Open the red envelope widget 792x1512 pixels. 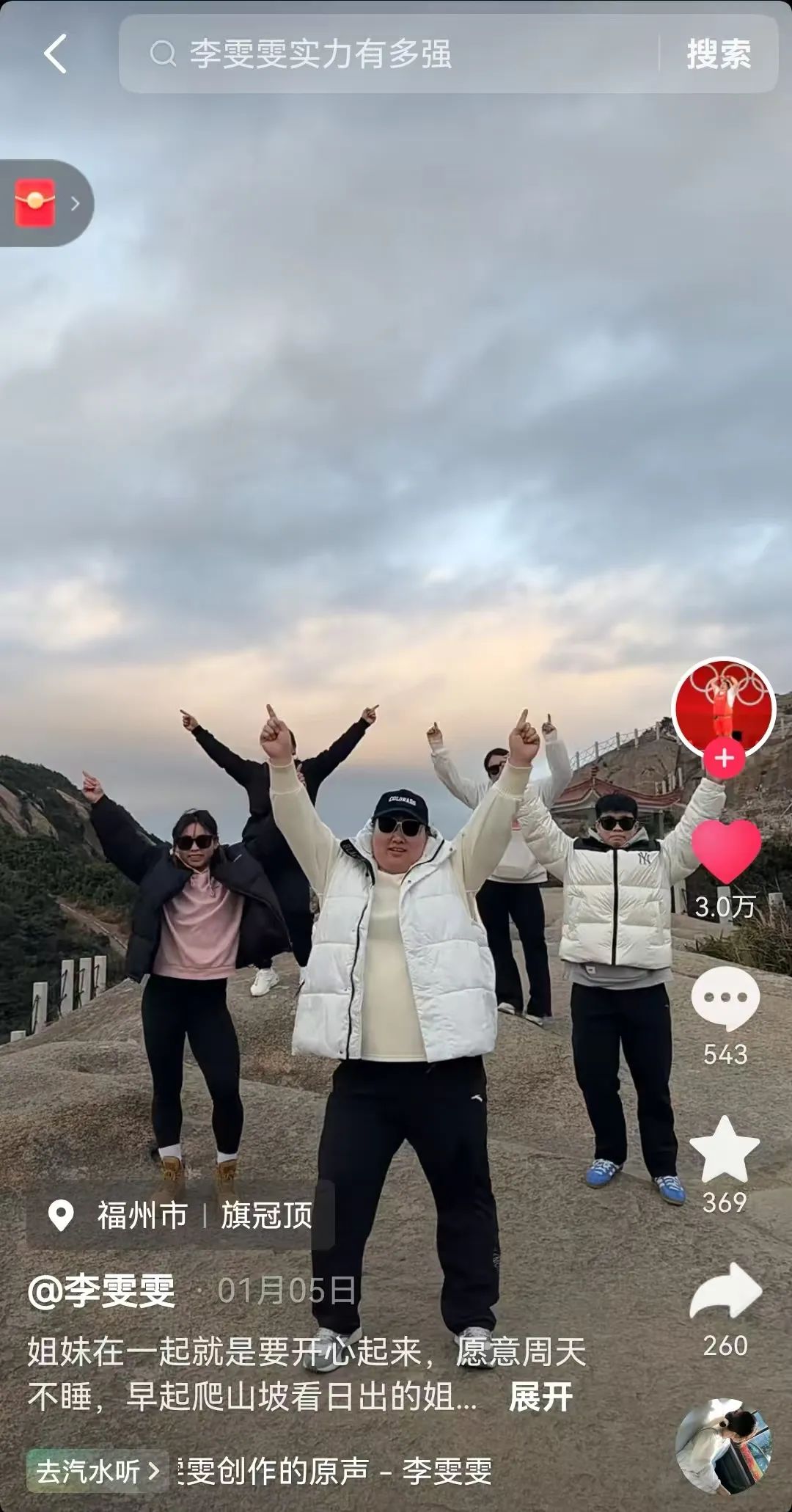click(x=44, y=203)
